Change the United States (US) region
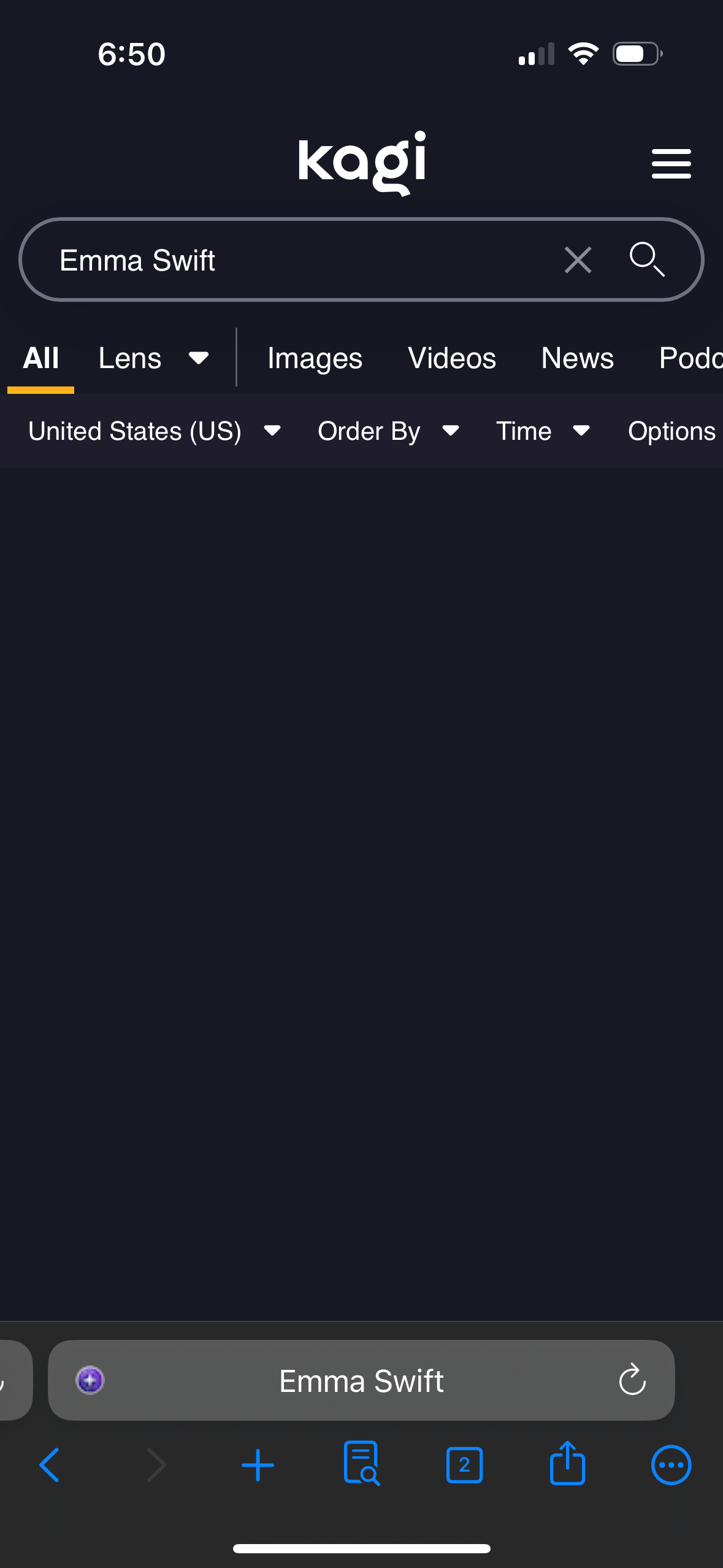The height and width of the screenshot is (1568, 723). [154, 431]
